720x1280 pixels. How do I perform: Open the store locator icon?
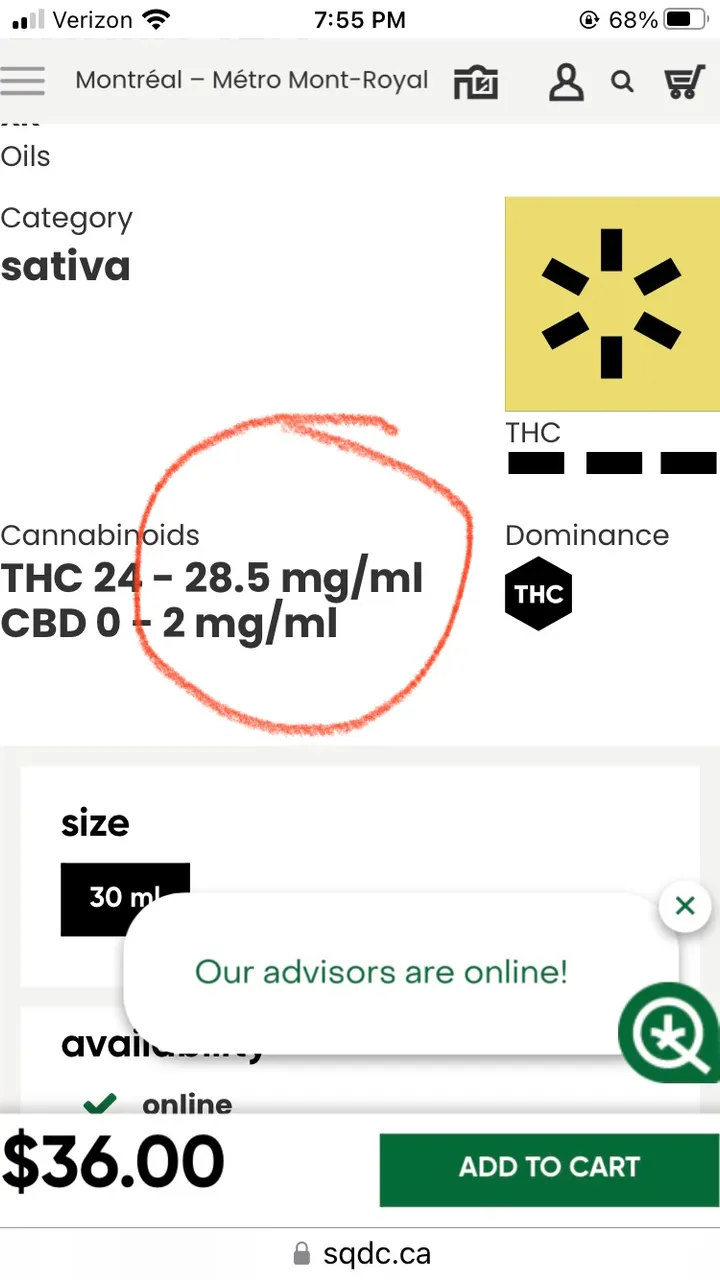476,83
